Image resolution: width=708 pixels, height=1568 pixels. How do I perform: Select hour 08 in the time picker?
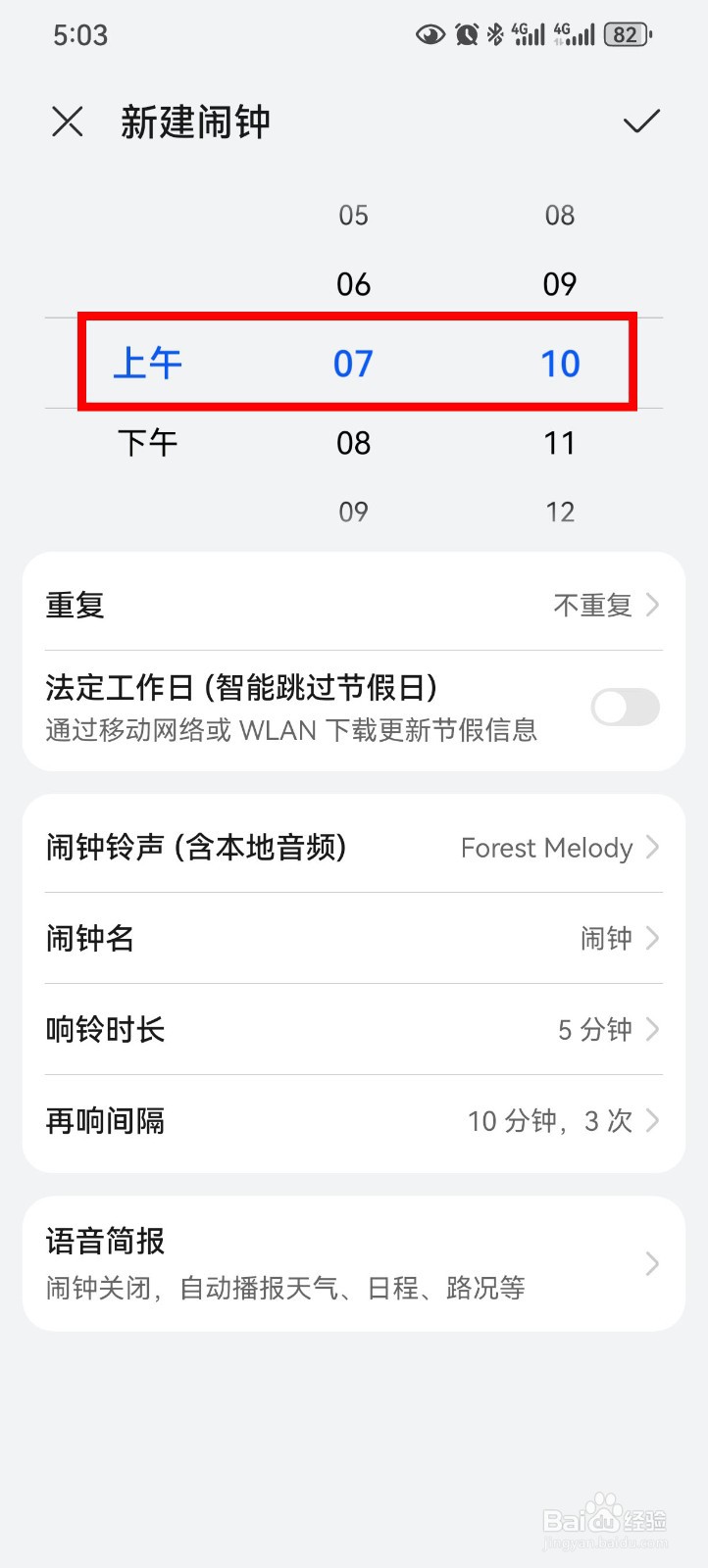click(x=353, y=443)
